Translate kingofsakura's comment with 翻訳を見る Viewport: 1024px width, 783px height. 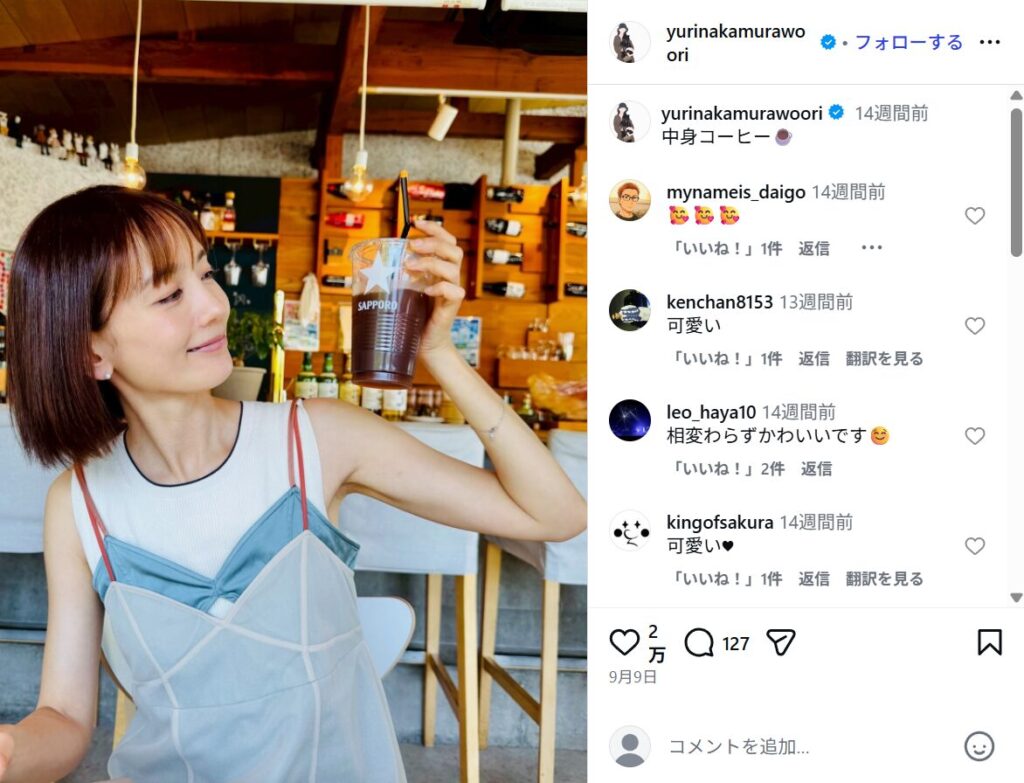point(884,578)
